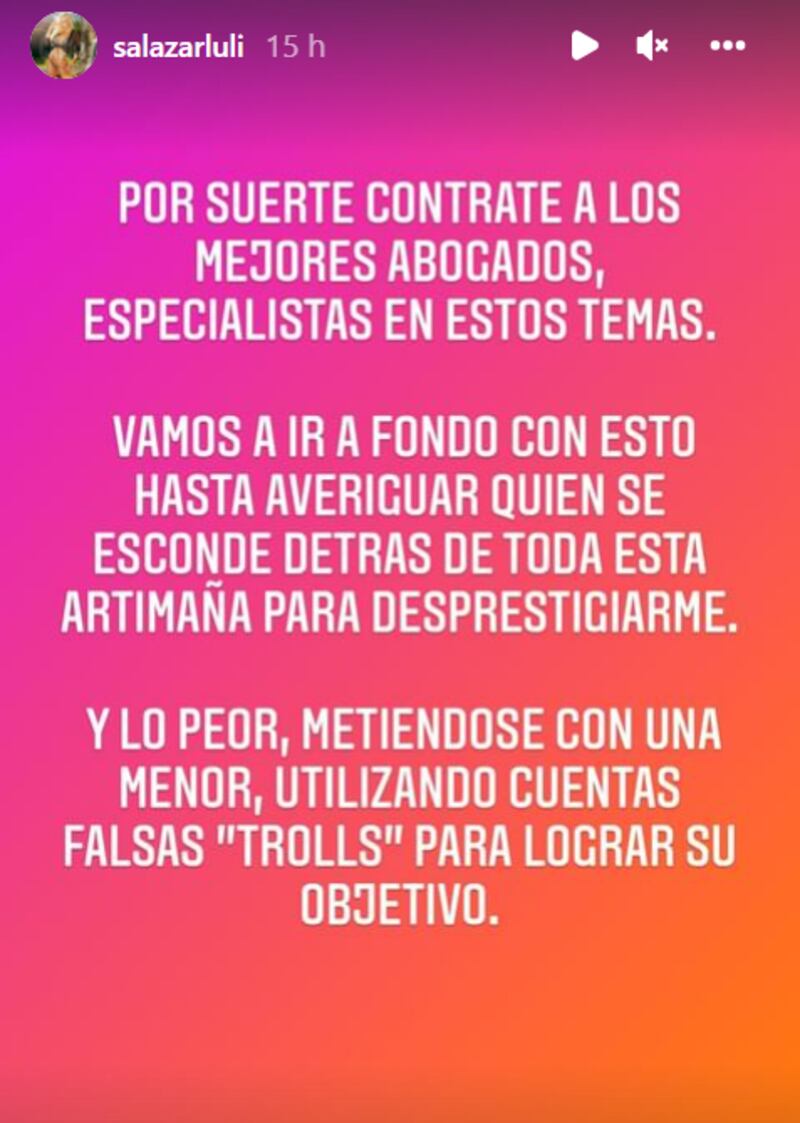Open salazarluli's profile picture
Image resolution: width=800 pixels, height=1123 pixels.
64,45
